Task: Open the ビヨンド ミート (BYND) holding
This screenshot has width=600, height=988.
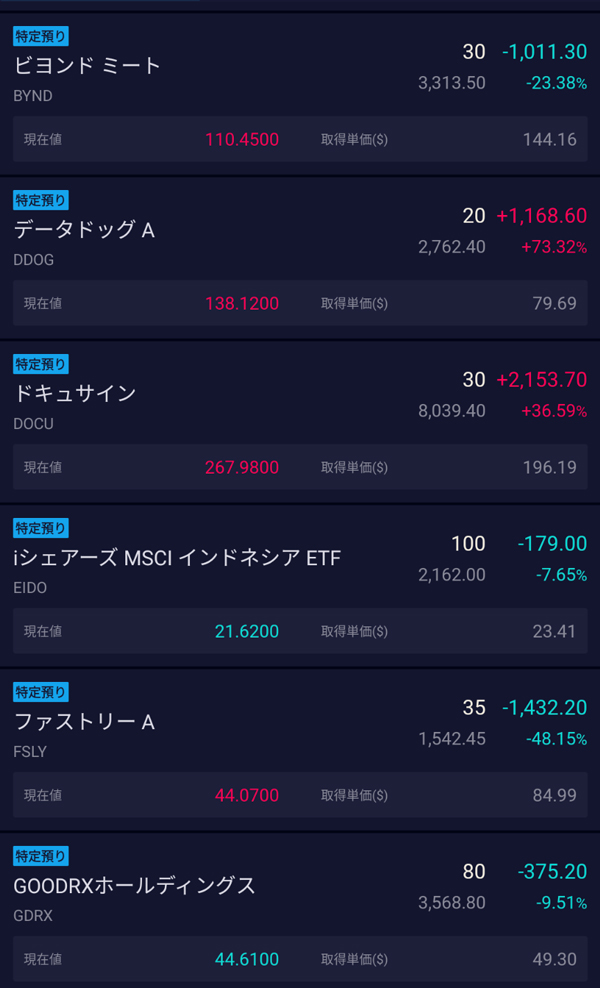Action: [88, 66]
